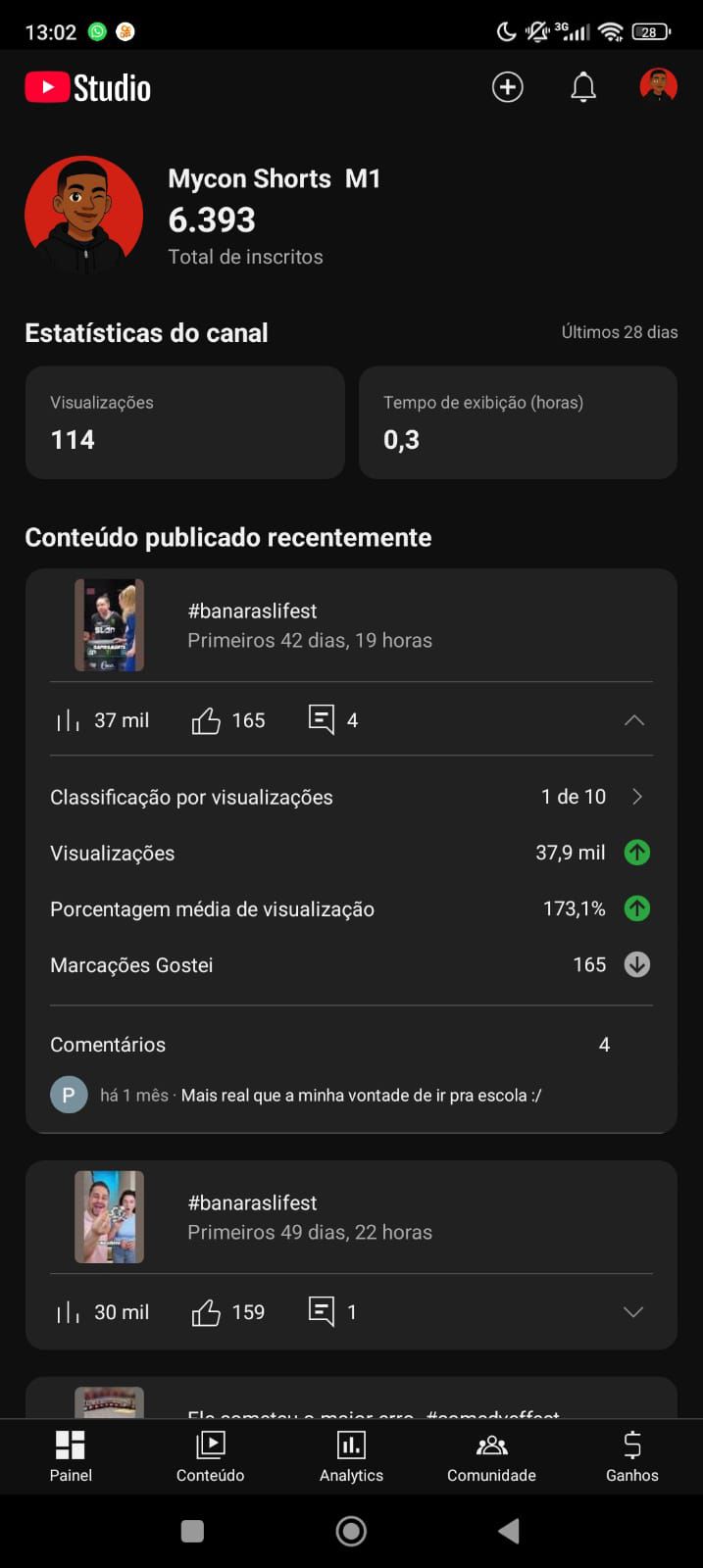Screen dimensions: 703x1568
Task: Tap the create plus icon
Action: [507, 87]
